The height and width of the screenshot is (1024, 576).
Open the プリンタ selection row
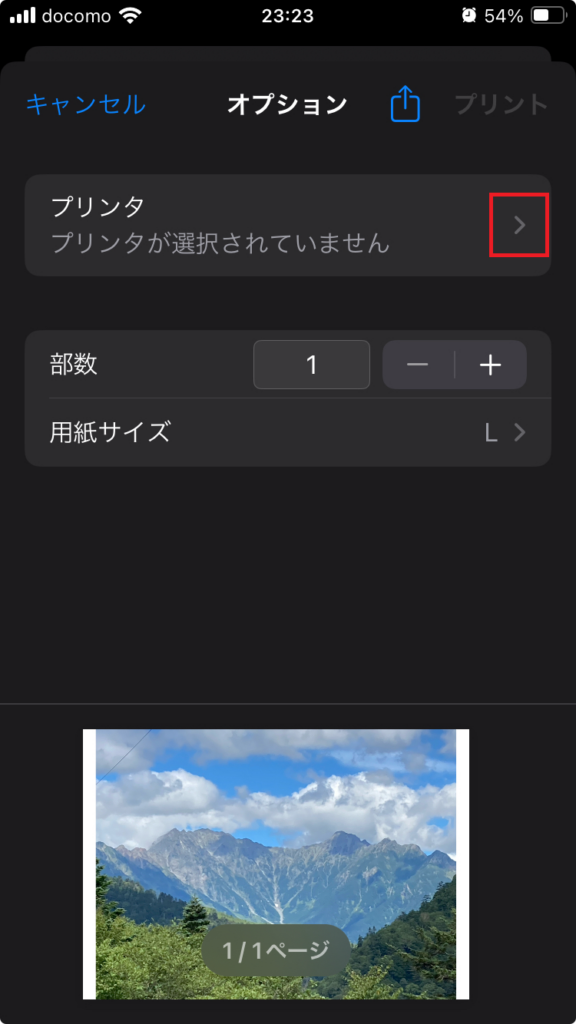(288, 225)
